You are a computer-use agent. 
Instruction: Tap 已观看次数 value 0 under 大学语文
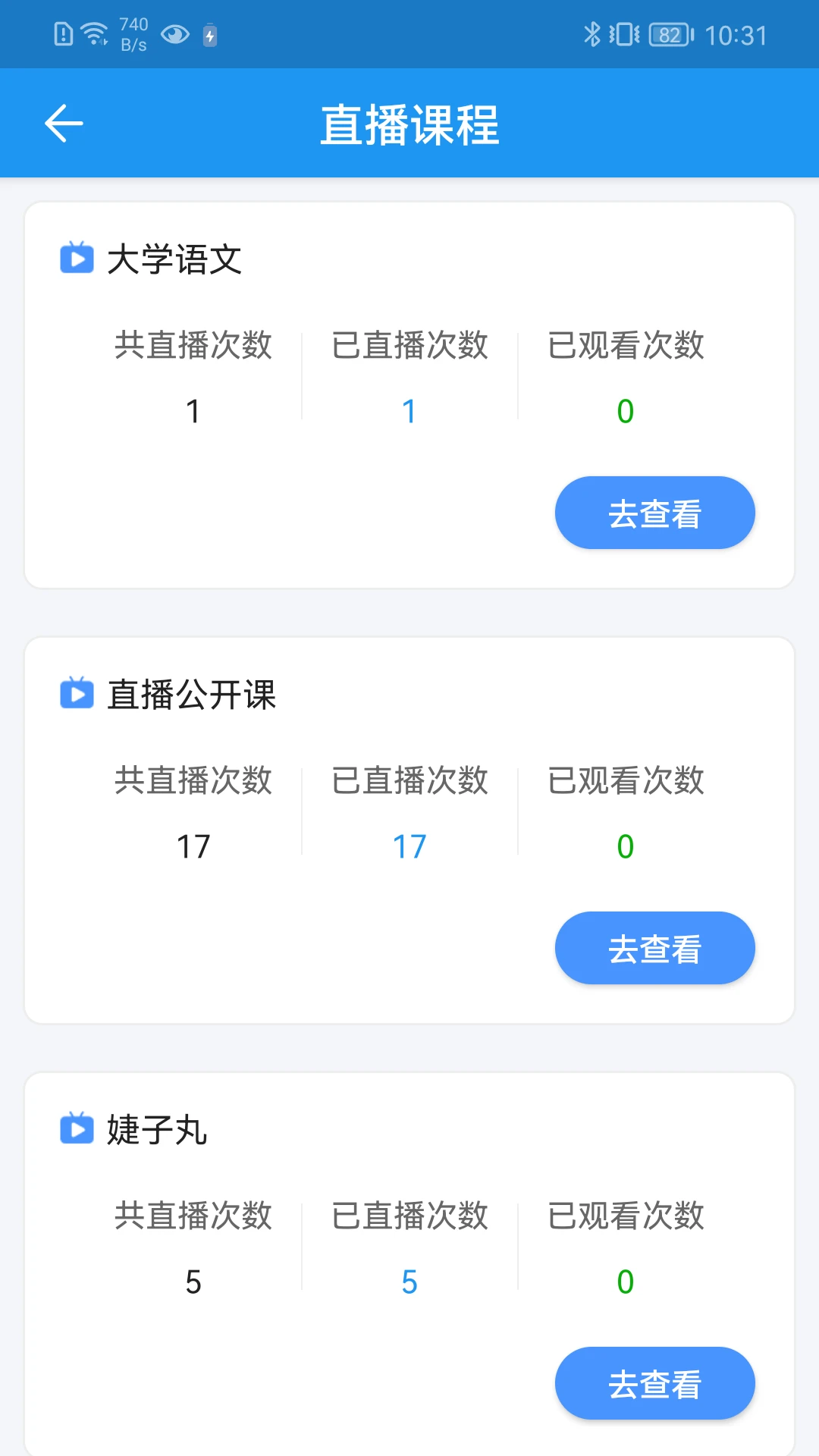tap(623, 410)
